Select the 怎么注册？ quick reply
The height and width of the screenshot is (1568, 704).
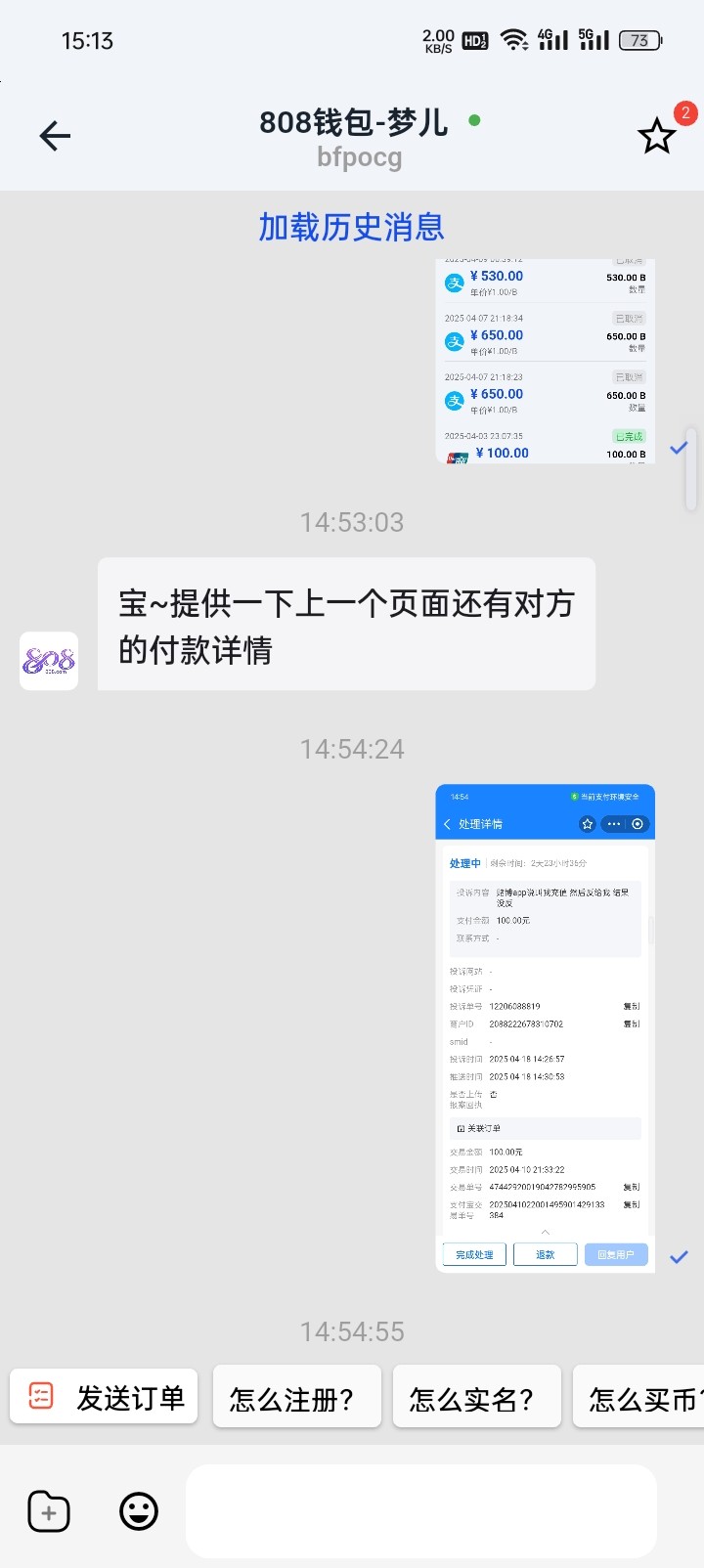pos(296,1399)
